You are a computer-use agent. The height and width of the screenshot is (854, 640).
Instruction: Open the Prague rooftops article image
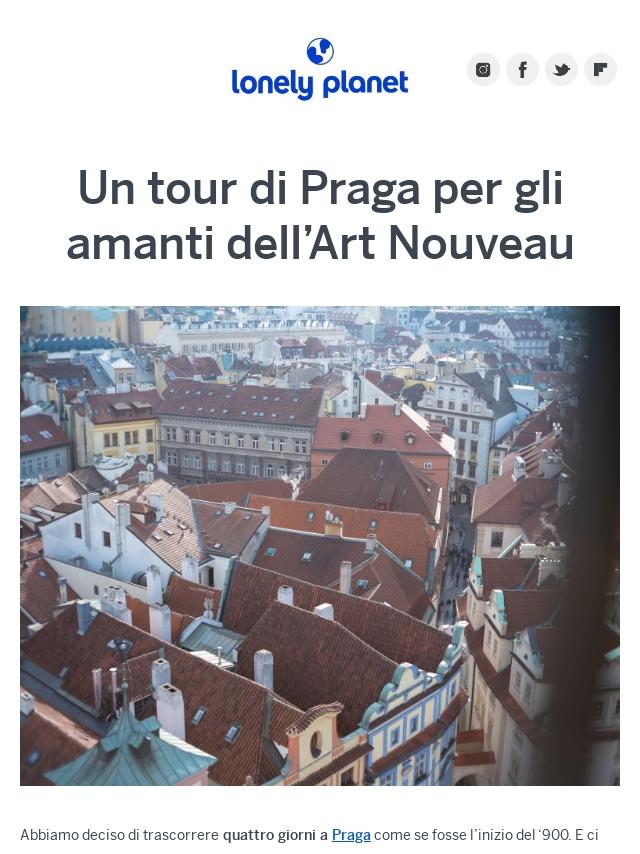point(320,545)
